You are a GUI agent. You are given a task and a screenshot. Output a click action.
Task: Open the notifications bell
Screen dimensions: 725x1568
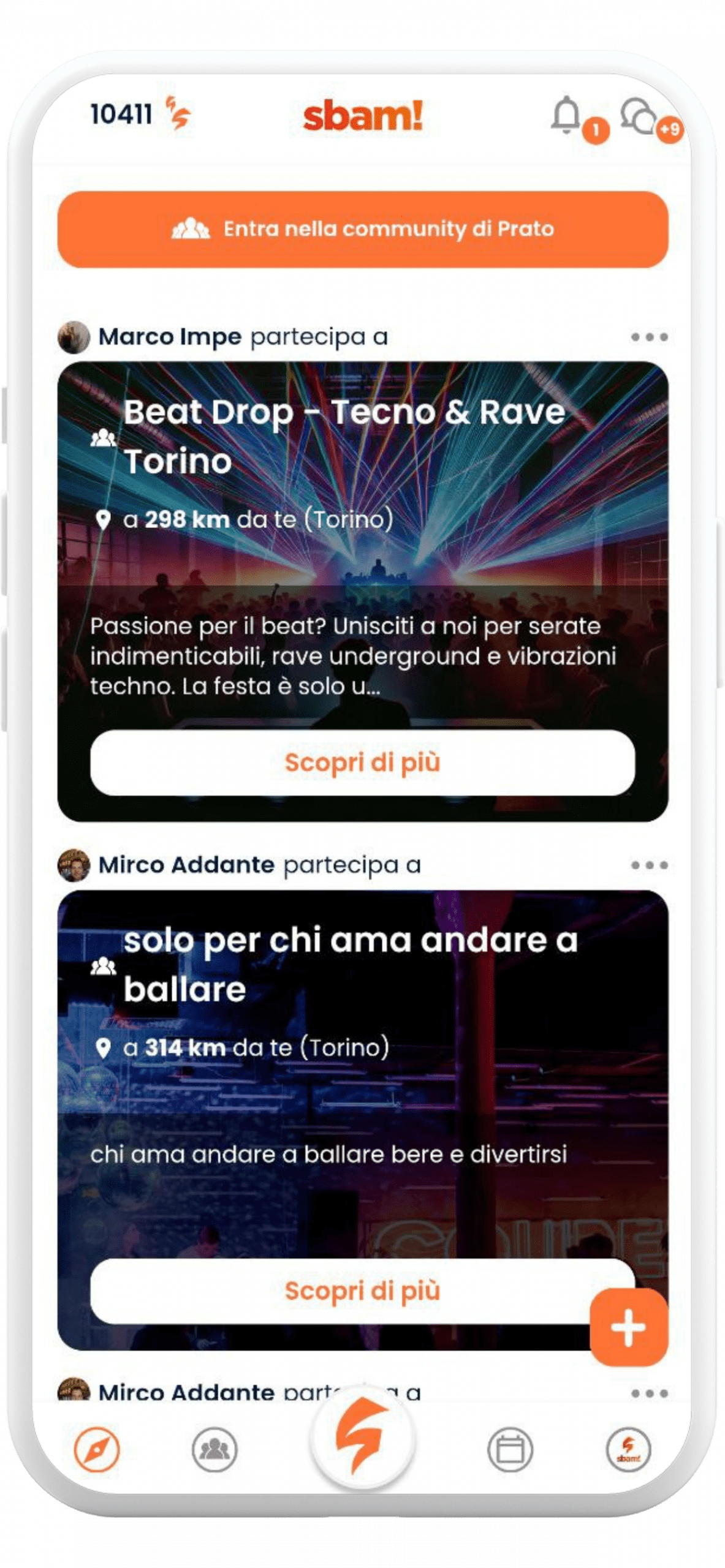(567, 116)
